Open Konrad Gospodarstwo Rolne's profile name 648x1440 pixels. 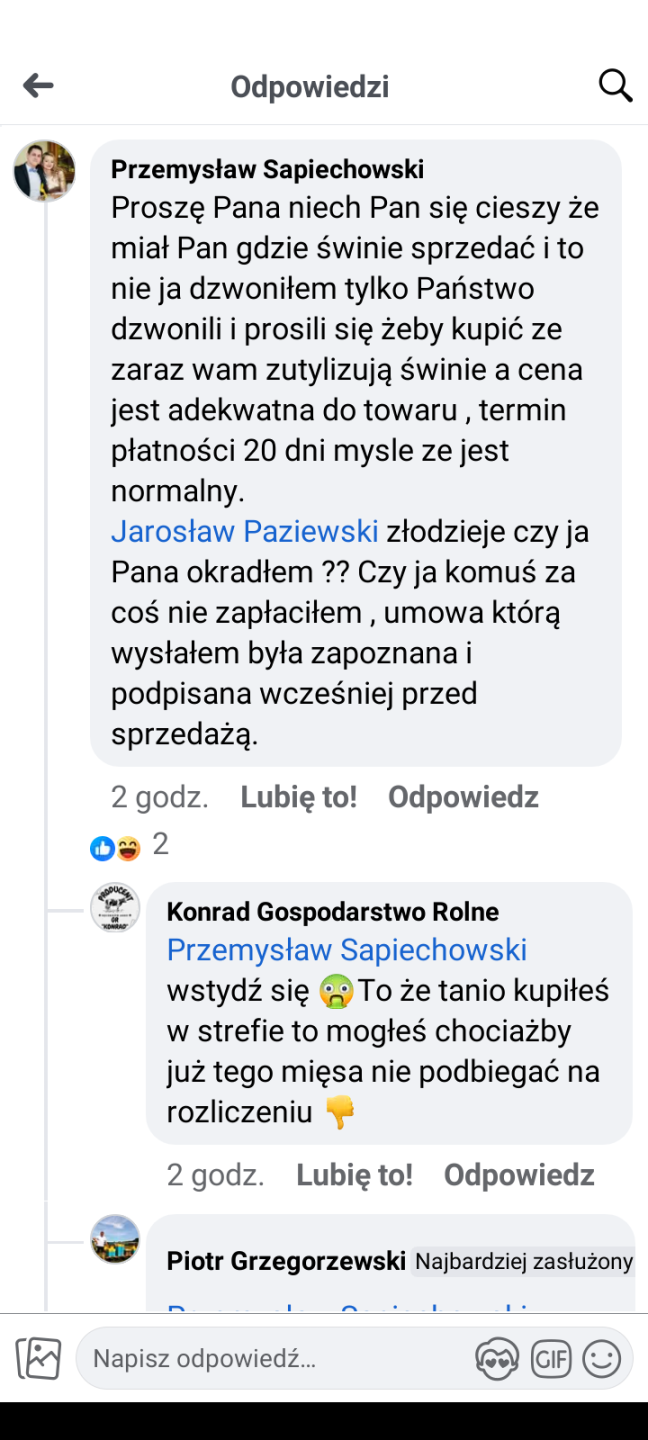[x=332, y=912]
